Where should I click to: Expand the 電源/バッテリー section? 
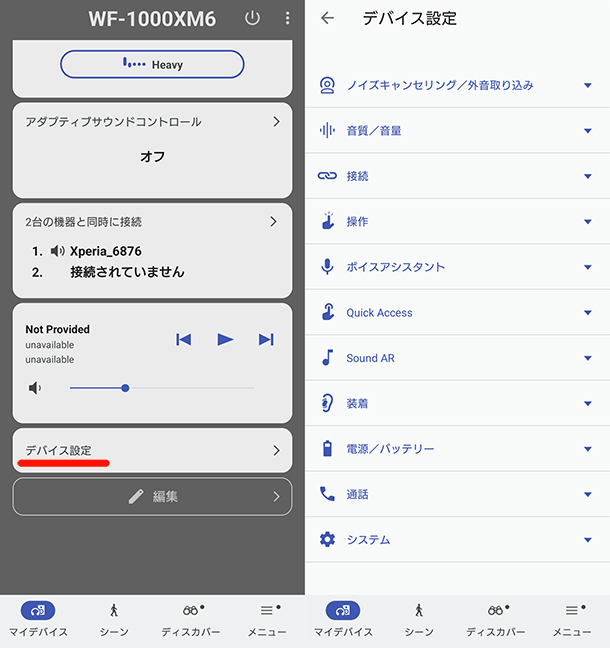[x=456, y=449]
